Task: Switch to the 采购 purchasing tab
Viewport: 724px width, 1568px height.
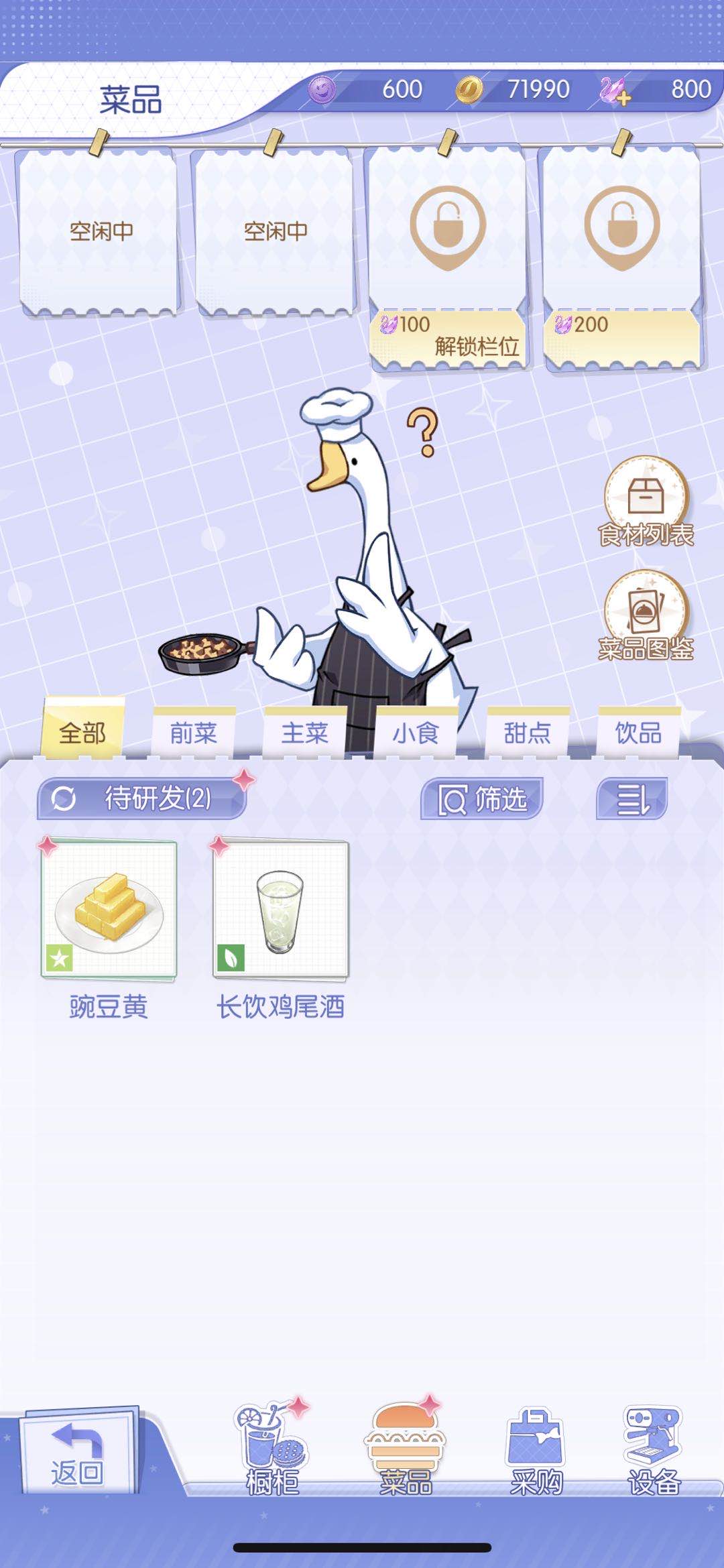Action: [x=536, y=1451]
